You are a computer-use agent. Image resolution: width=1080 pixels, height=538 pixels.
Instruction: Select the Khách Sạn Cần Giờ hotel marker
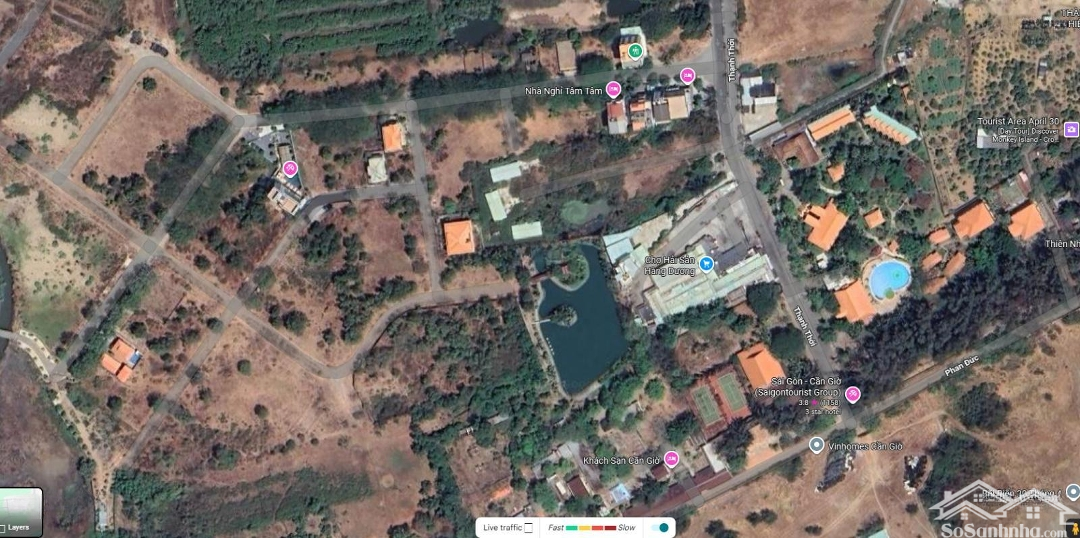pos(671,459)
